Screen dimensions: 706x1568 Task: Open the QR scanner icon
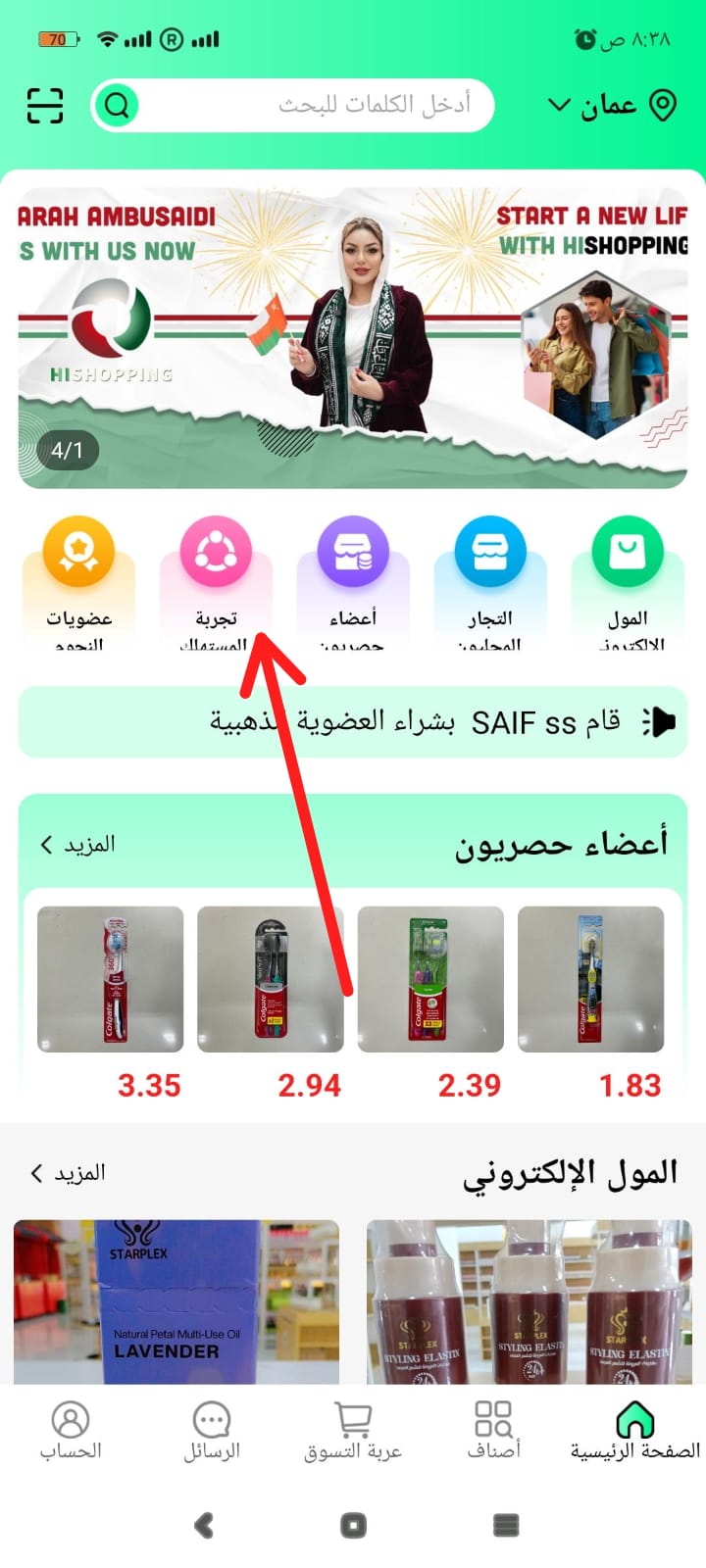click(x=44, y=105)
